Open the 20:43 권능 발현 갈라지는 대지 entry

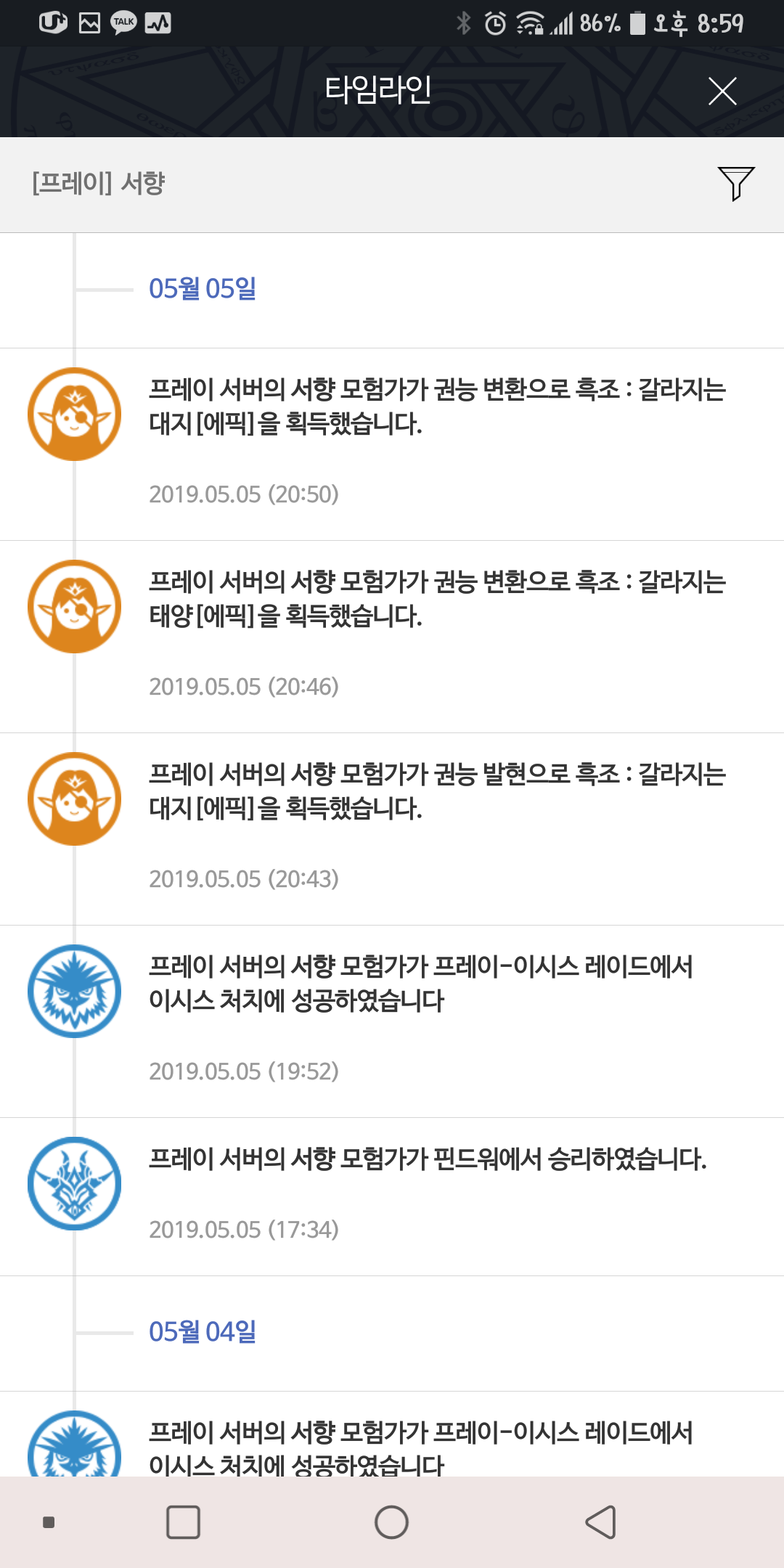[x=436, y=791]
